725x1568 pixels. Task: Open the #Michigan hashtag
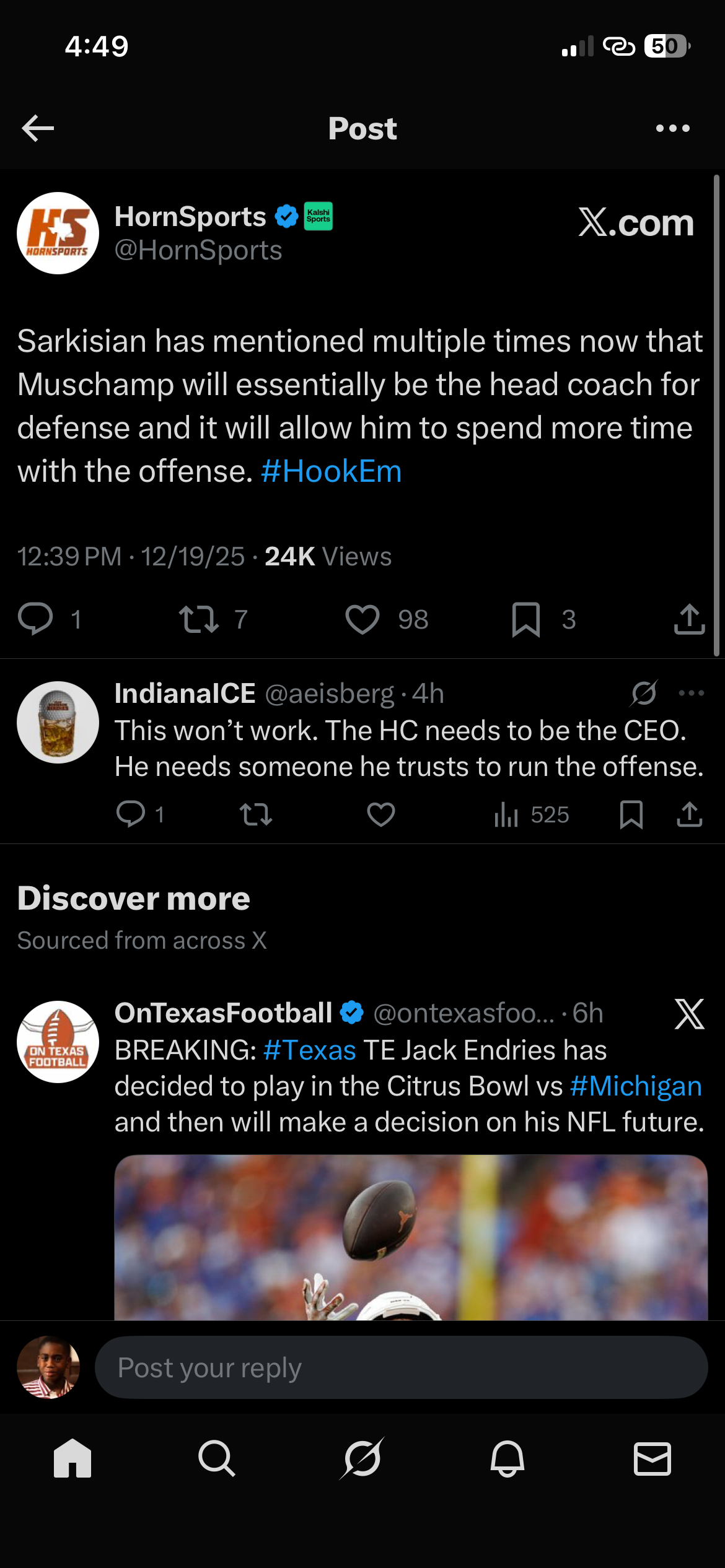tap(636, 1086)
